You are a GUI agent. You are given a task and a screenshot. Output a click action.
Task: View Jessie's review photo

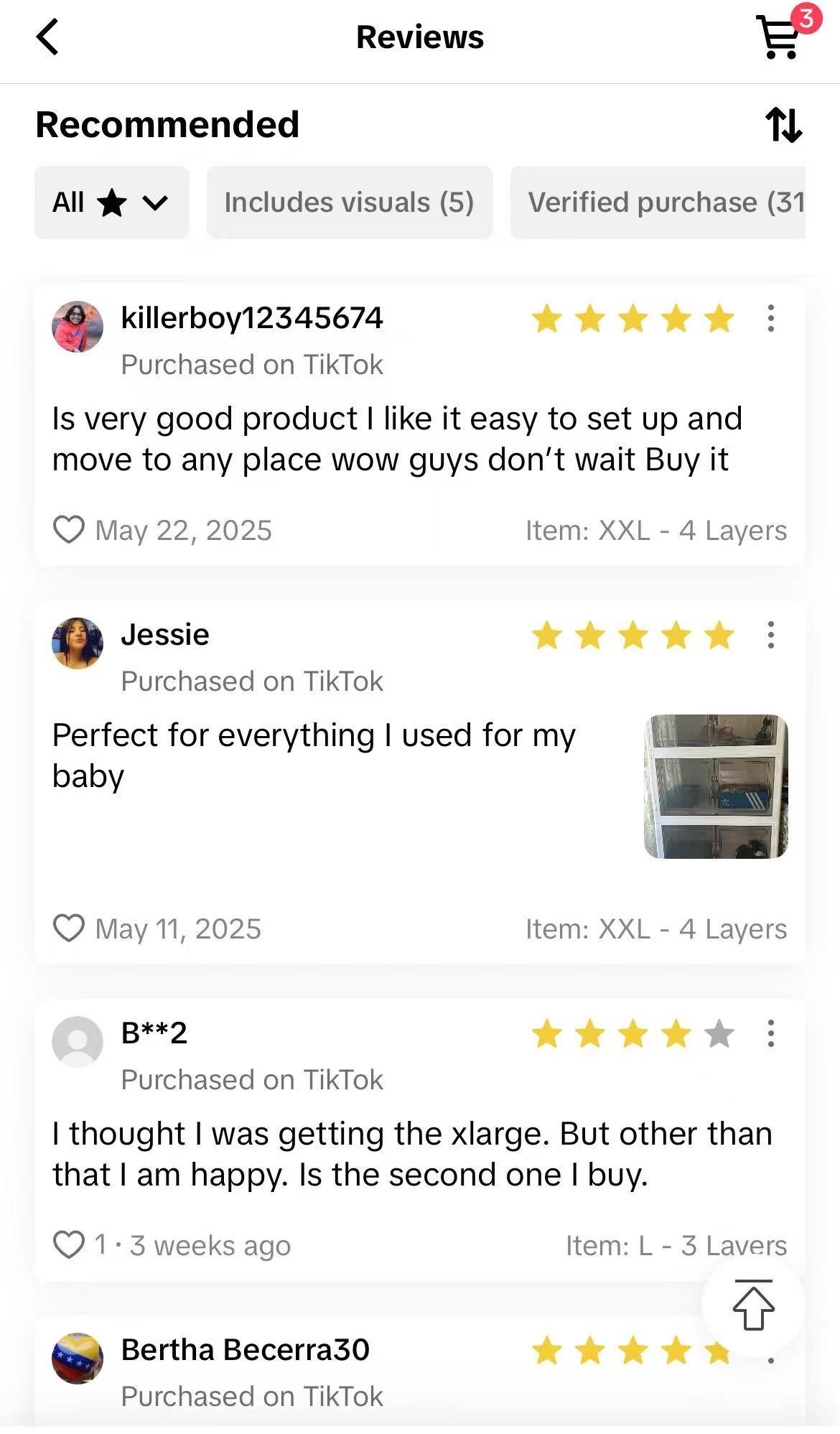click(x=716, y=786)
